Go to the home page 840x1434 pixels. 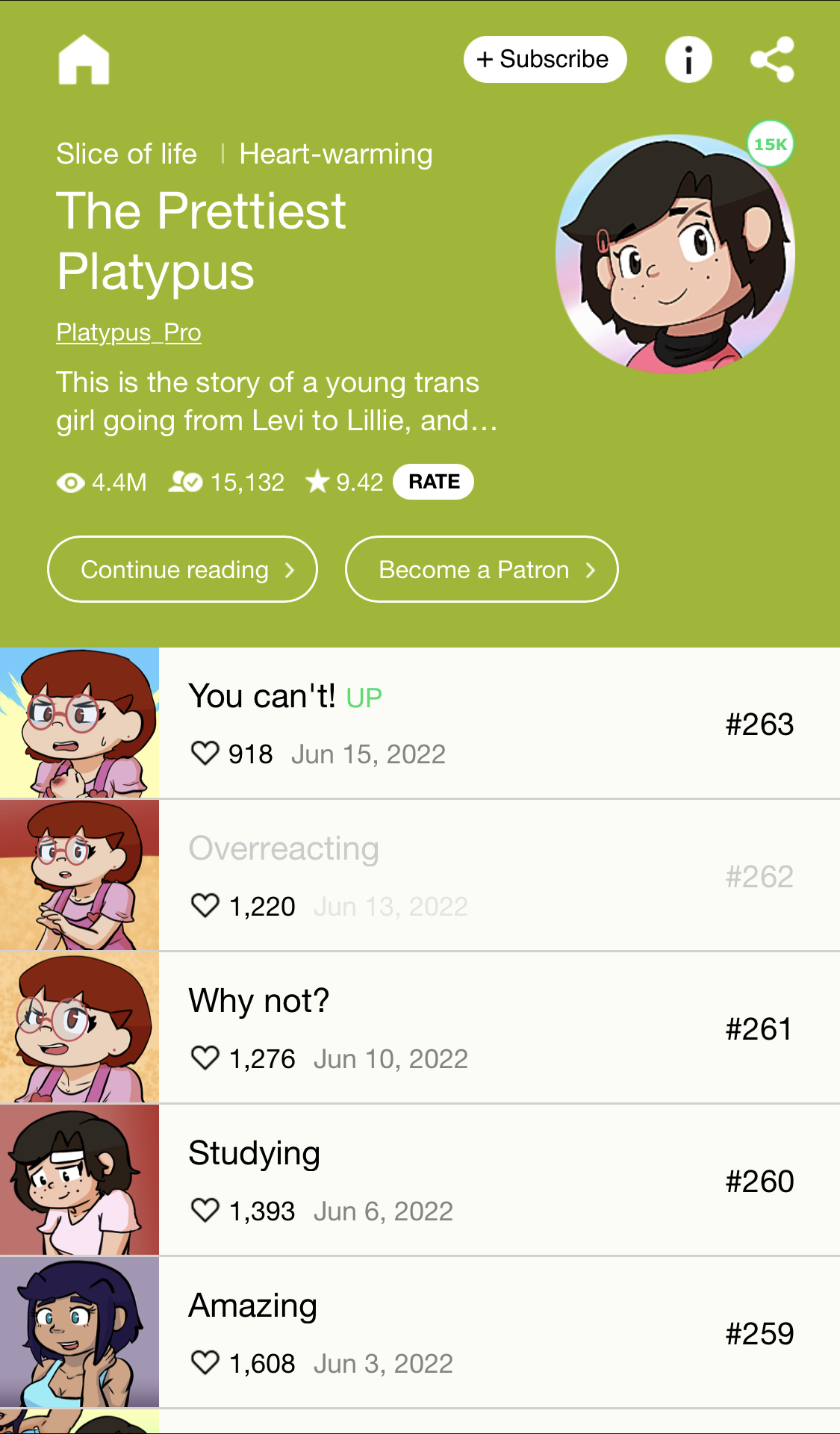84,60
